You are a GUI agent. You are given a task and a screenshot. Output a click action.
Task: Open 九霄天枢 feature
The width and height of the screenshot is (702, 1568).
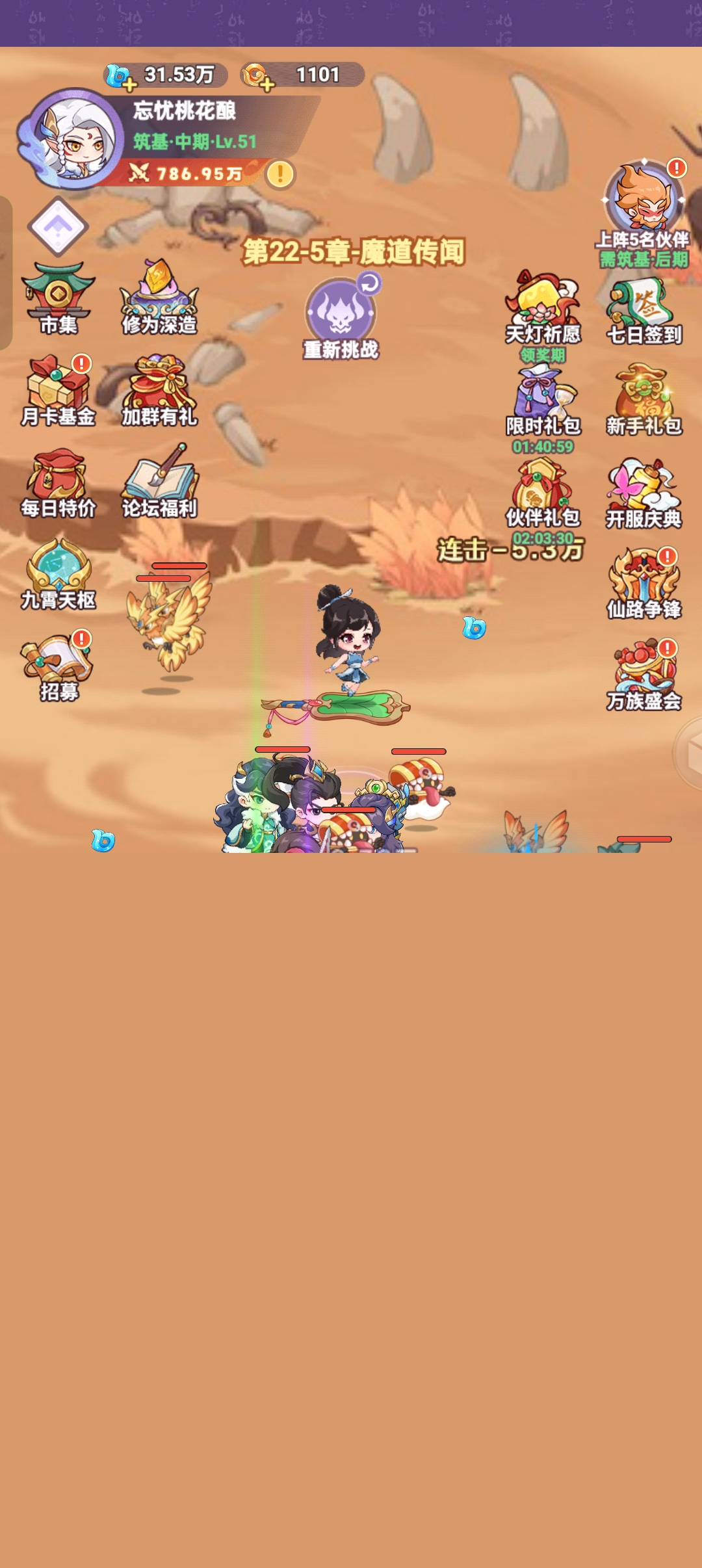click(58, 574)
